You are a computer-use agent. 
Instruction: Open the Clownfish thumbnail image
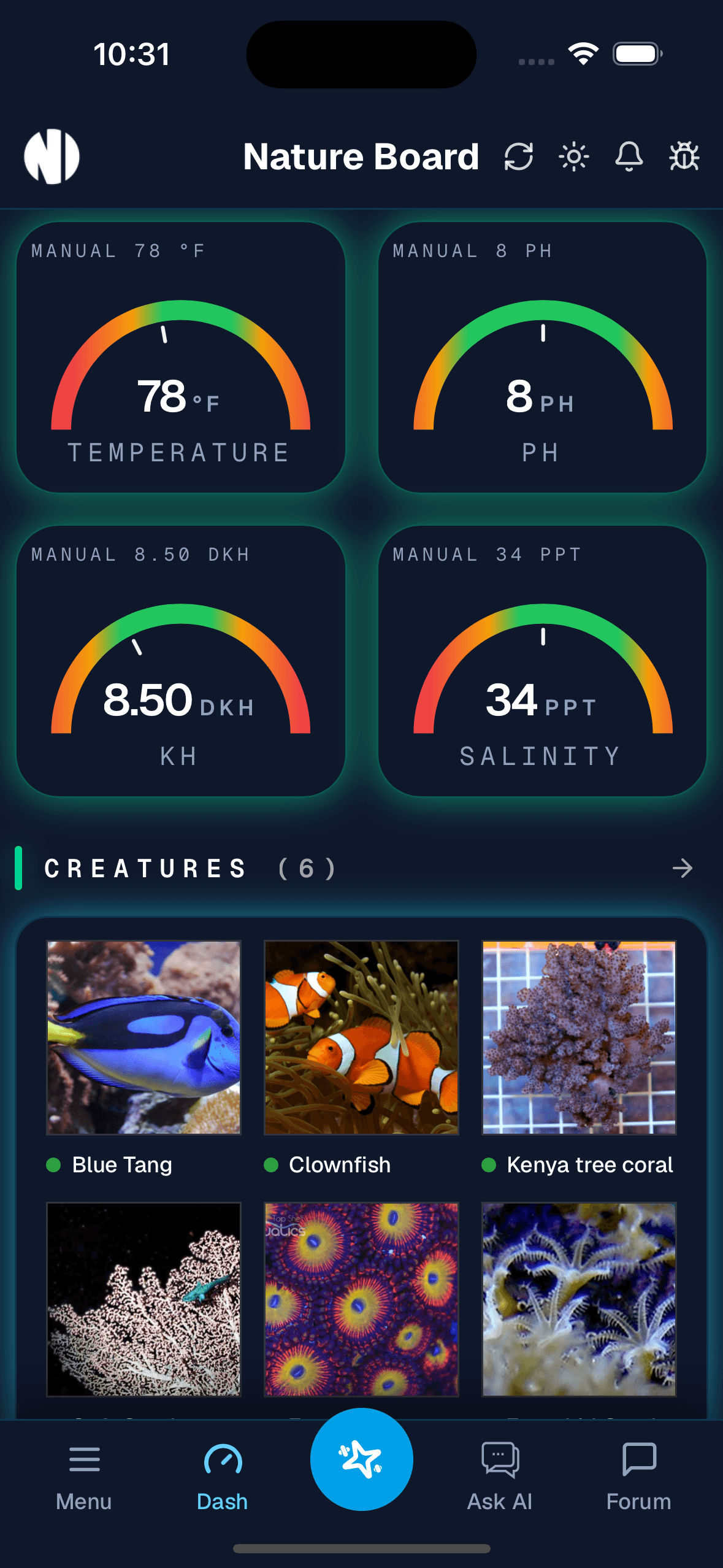[361, 1037]
